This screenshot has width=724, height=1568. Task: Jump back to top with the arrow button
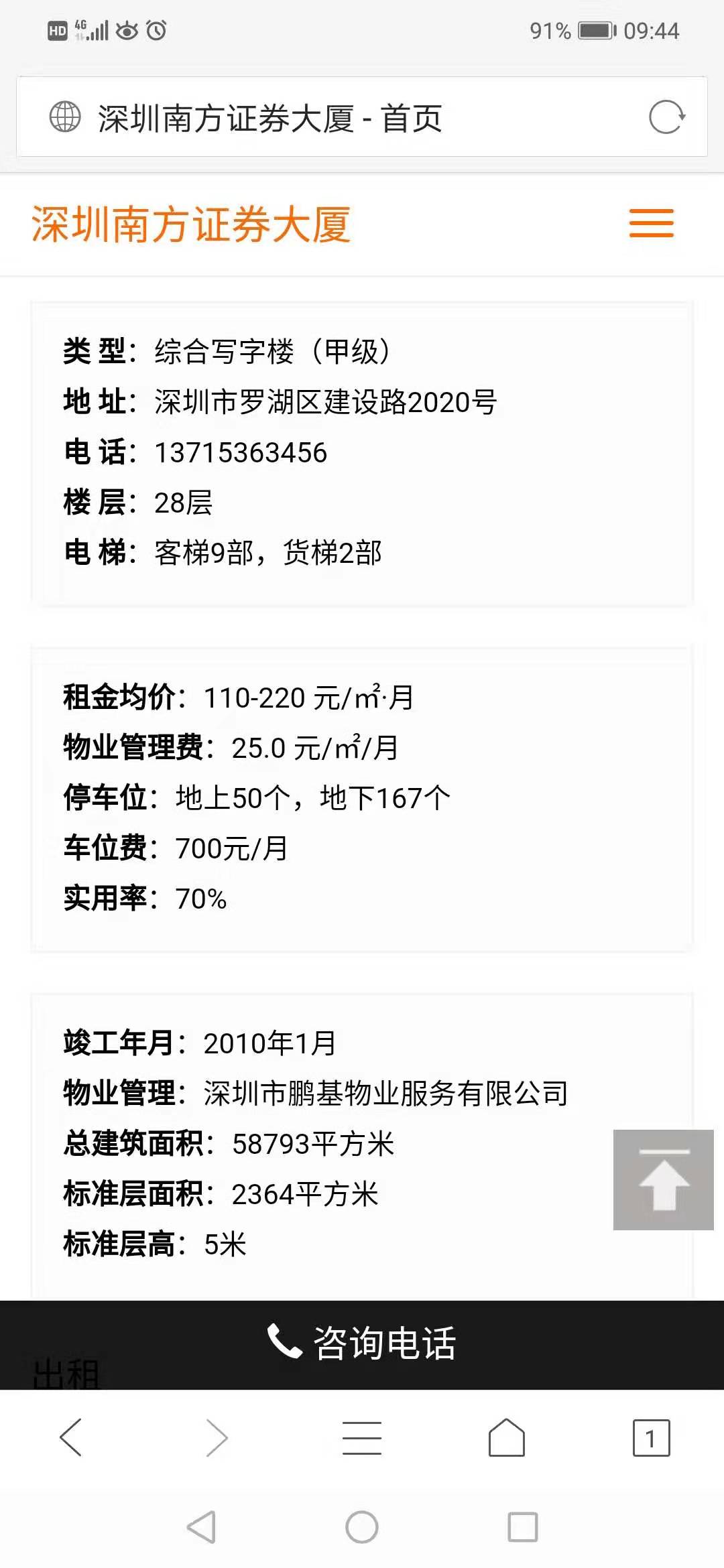pos(663,1179)
